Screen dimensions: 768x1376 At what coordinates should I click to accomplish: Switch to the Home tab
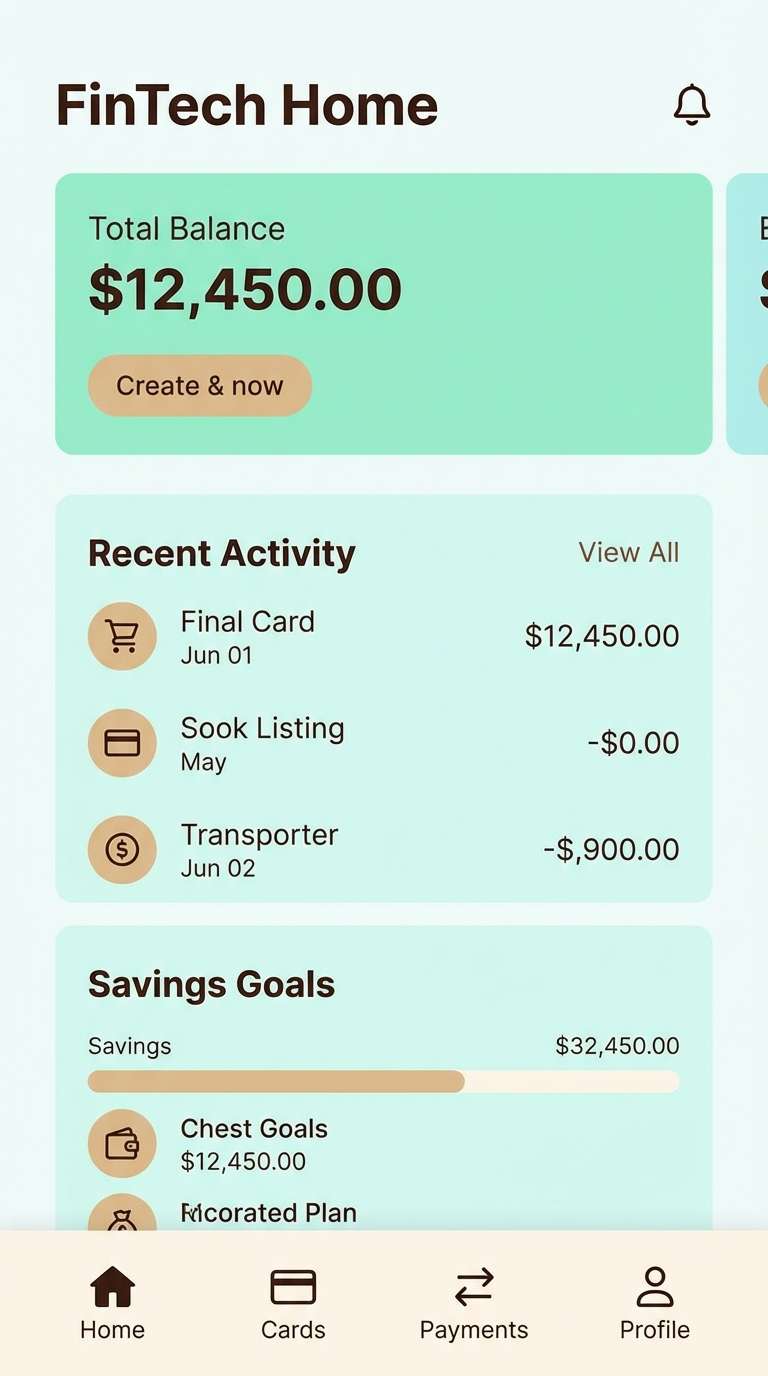click(x=112, y=1300)
